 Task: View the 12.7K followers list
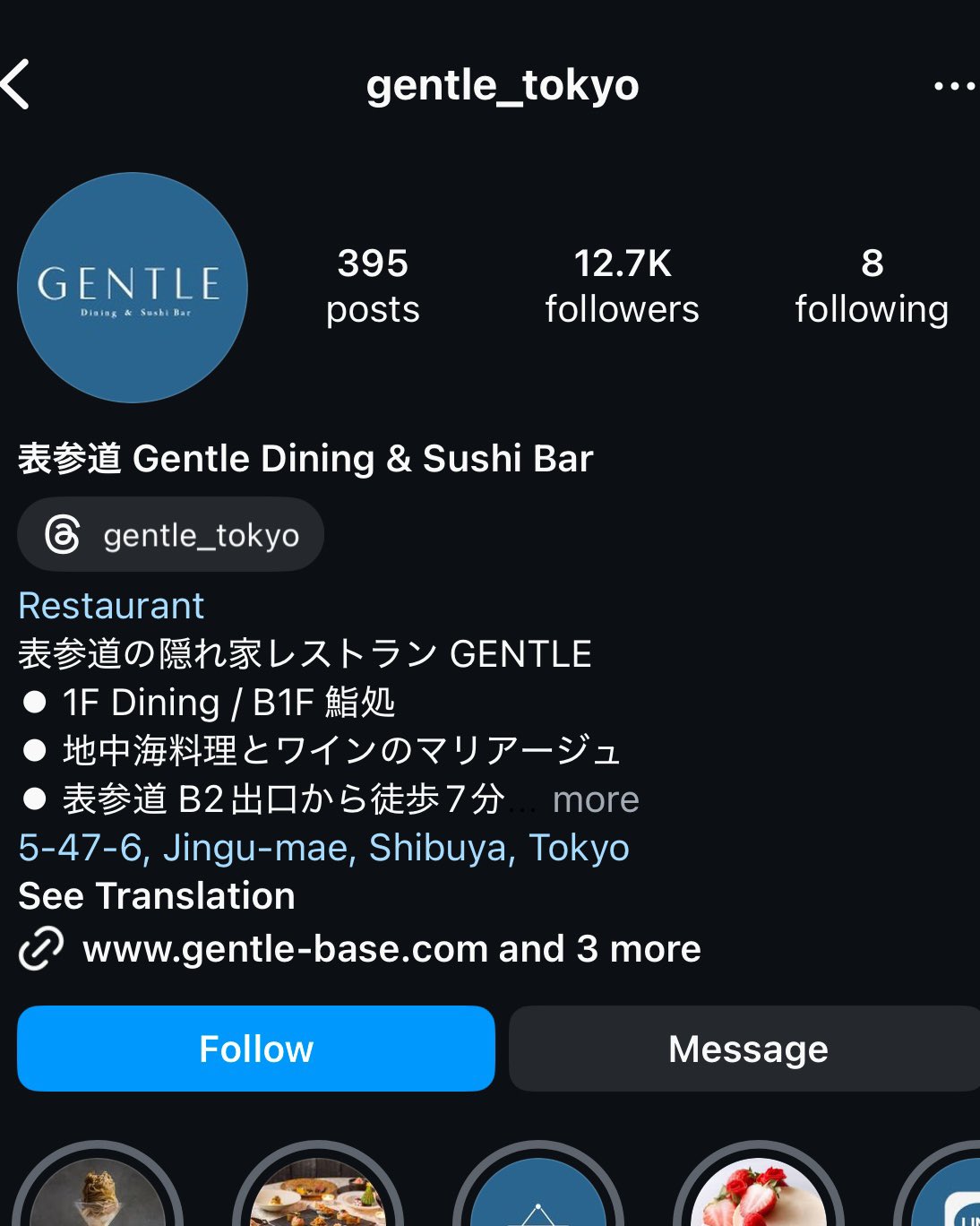coord(622,286)
